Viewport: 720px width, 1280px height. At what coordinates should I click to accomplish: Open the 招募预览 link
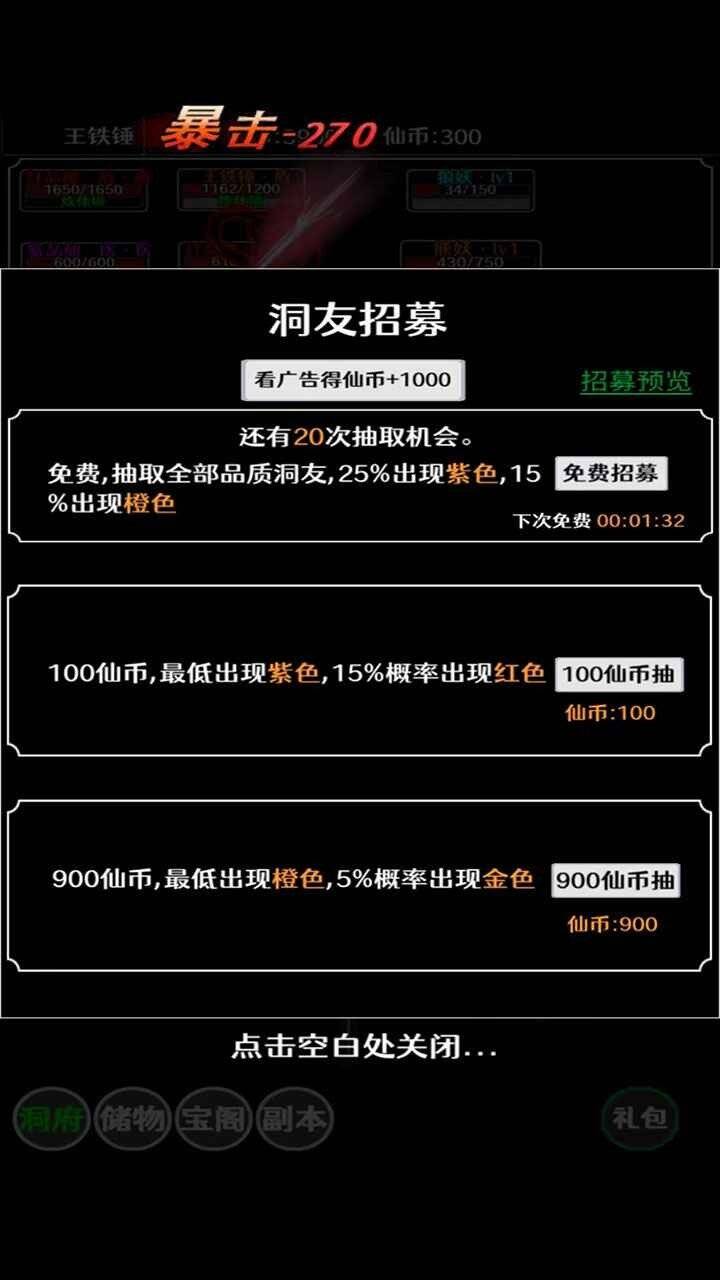click(636, 381)
